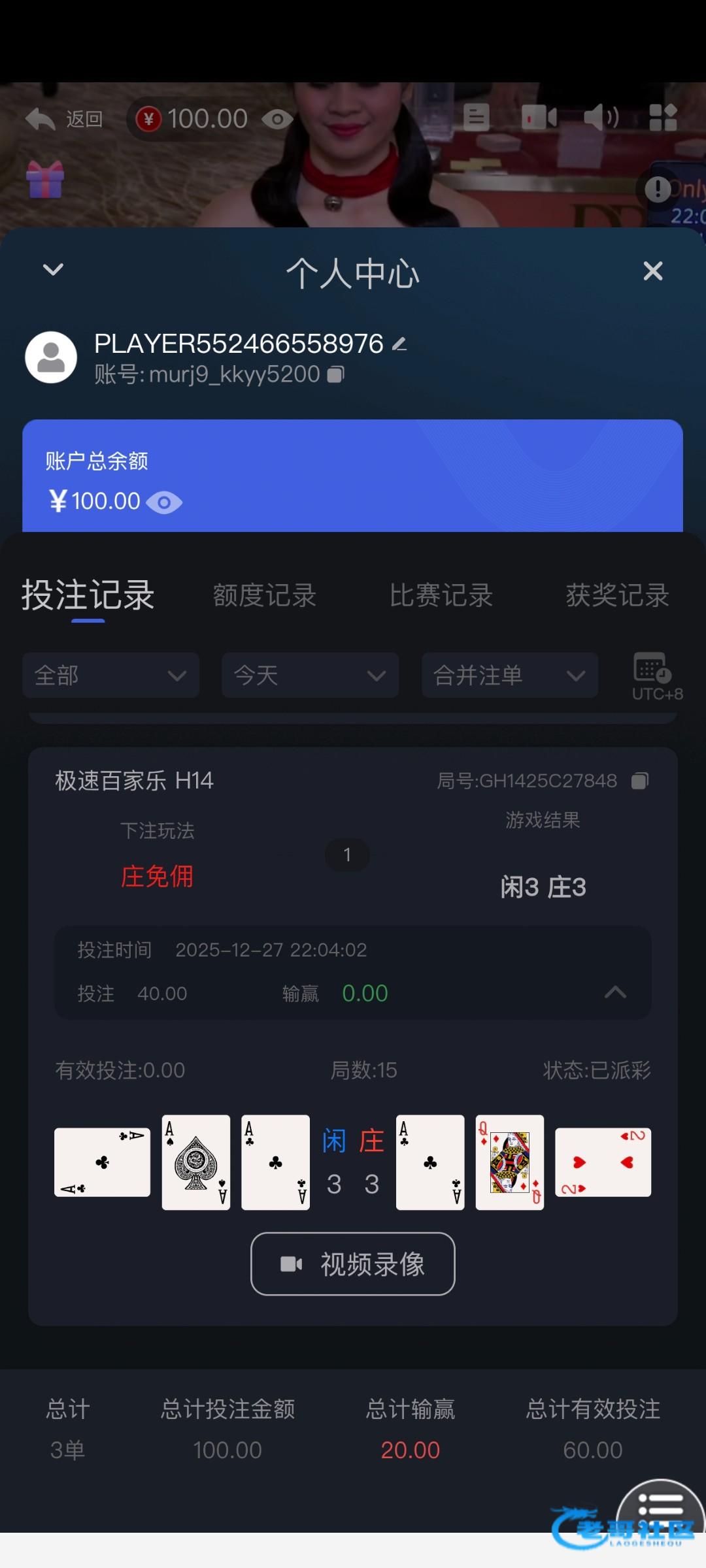The width and height of the screenshot is (706, 1568).
Task: Switch to the 获奖记录 tab
Action: tap(617, 595)
